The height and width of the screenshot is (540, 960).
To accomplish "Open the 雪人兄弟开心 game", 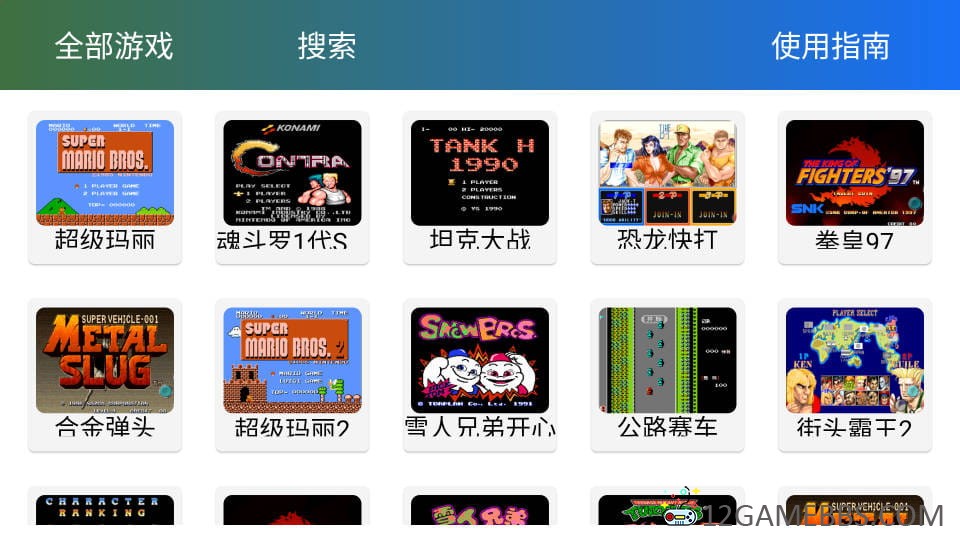I will tap(480, 373).
